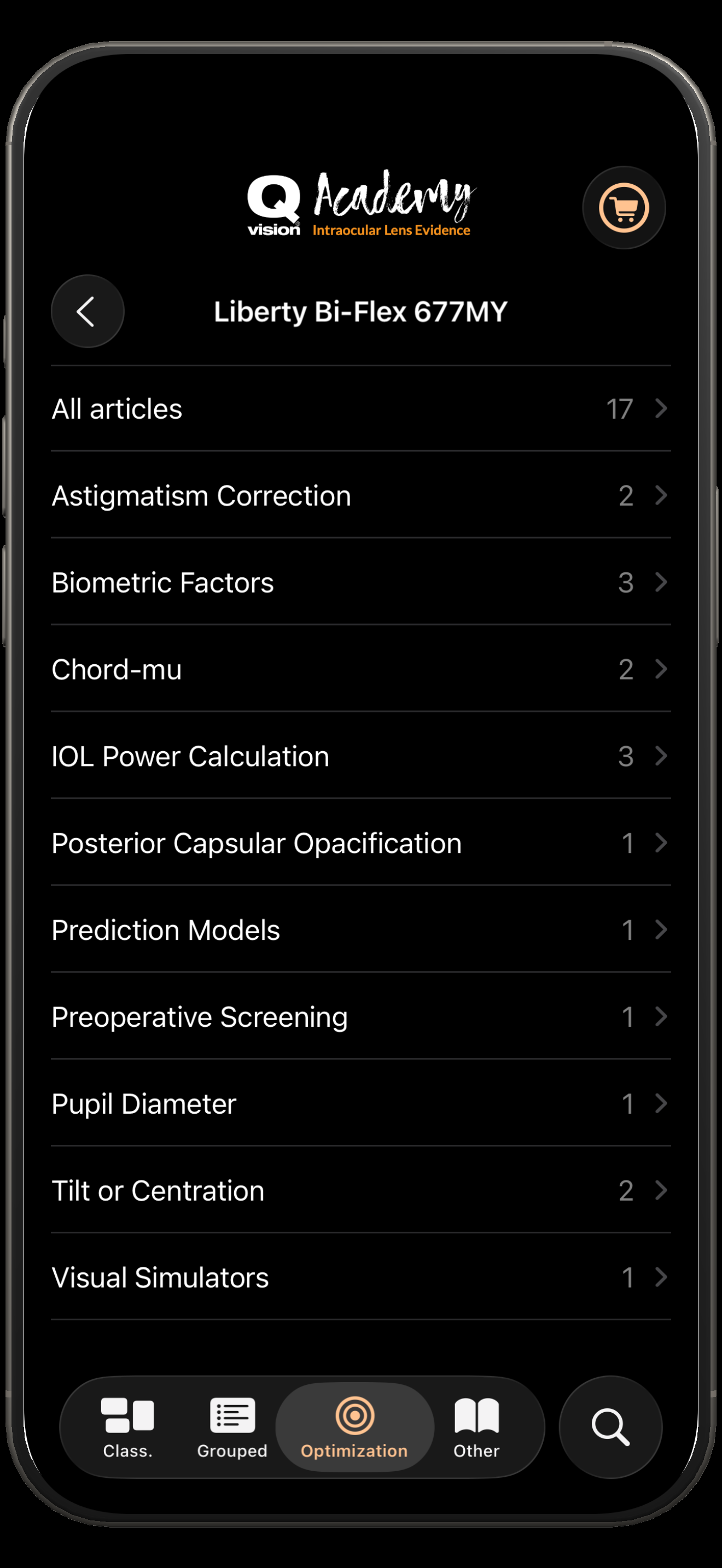722x1568 pixels.
Task: Open Visual Simulators category
Action: coord(360,1277)
